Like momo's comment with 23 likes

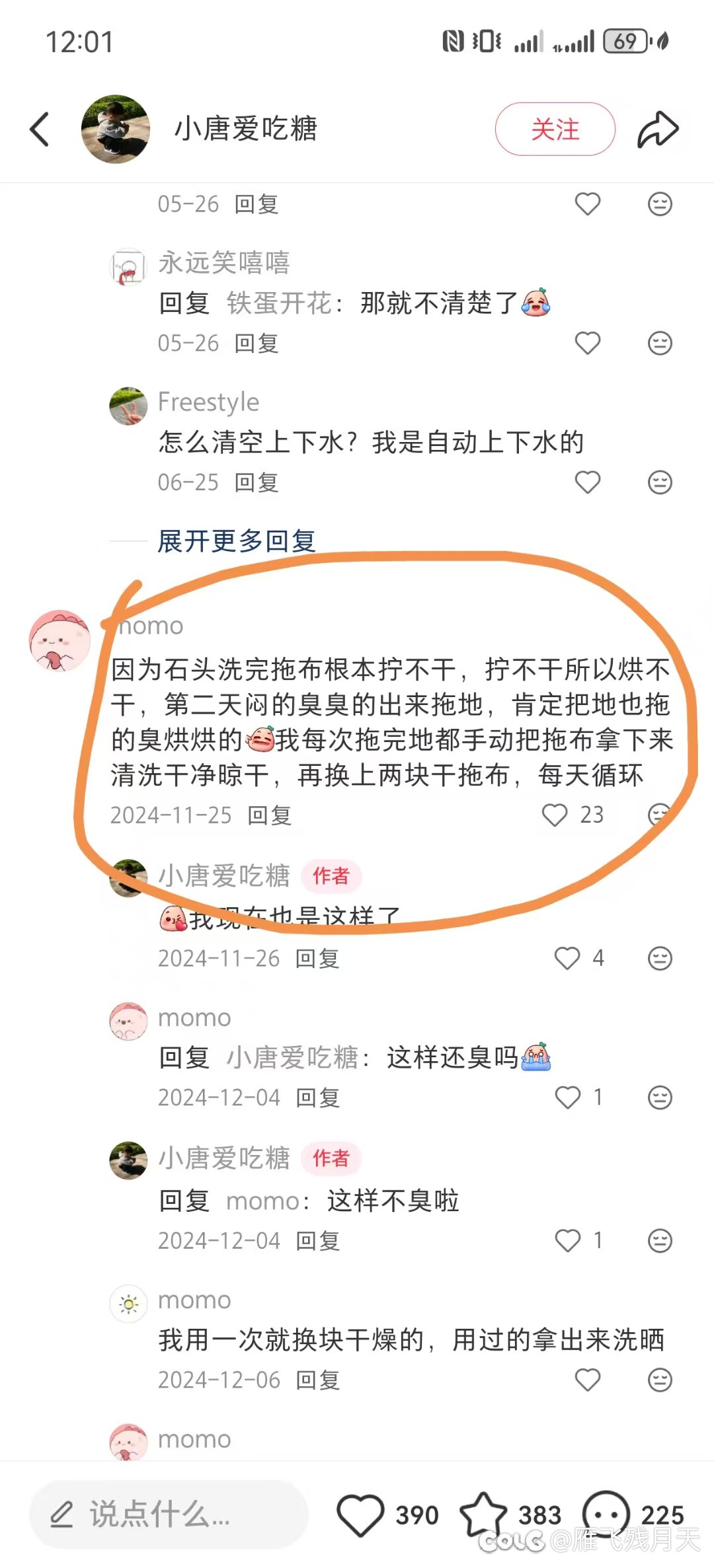tap(555, 815)
